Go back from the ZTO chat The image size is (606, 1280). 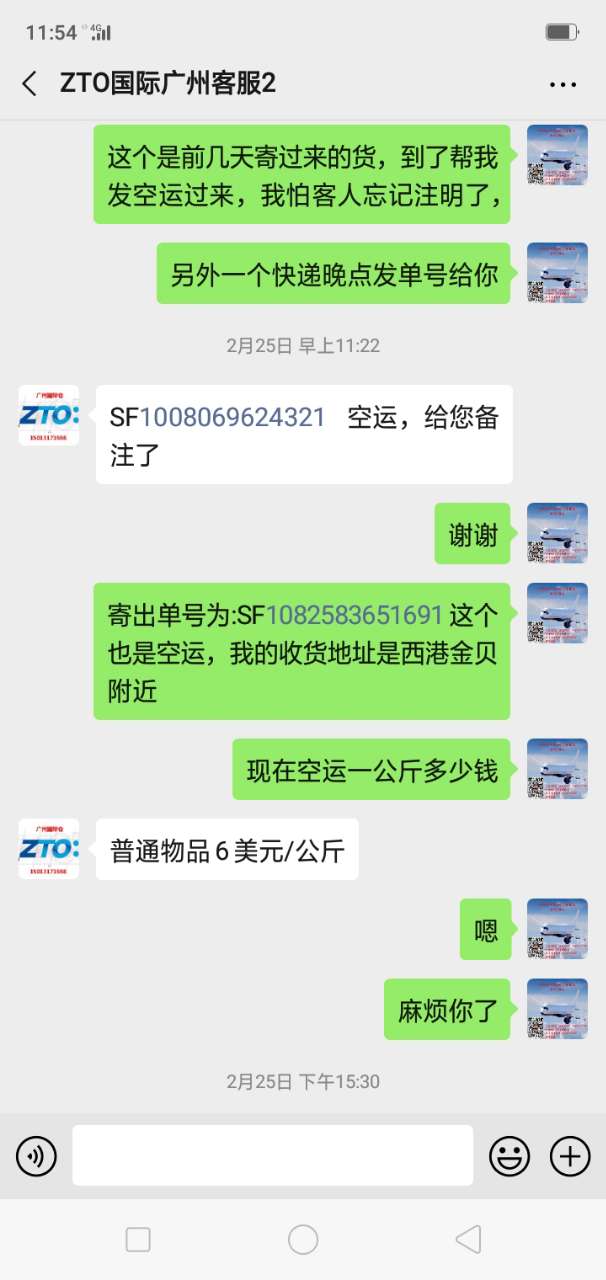pyautogui.click(x=30, y=84)
